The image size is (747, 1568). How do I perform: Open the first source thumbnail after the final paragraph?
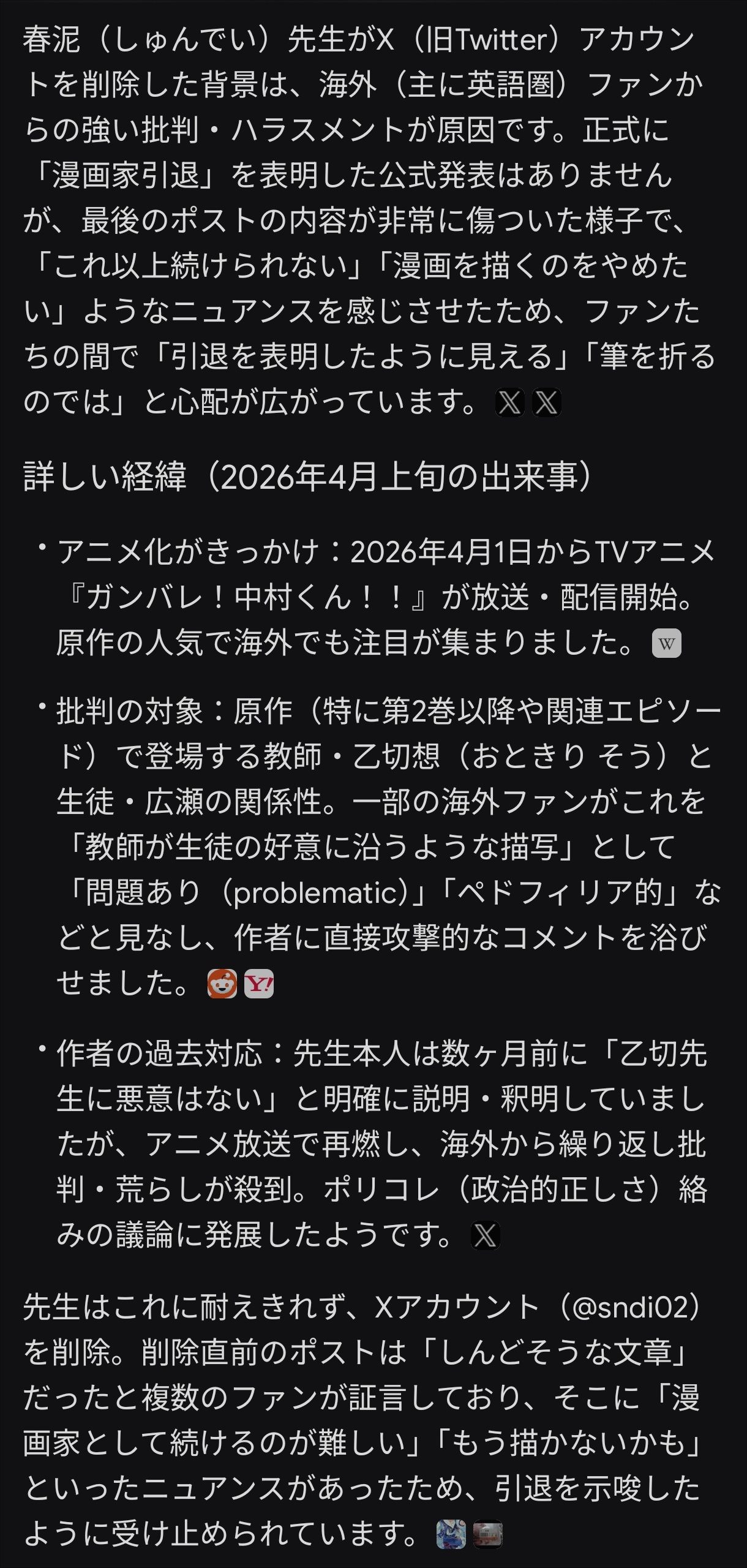tap(451, 1535)
